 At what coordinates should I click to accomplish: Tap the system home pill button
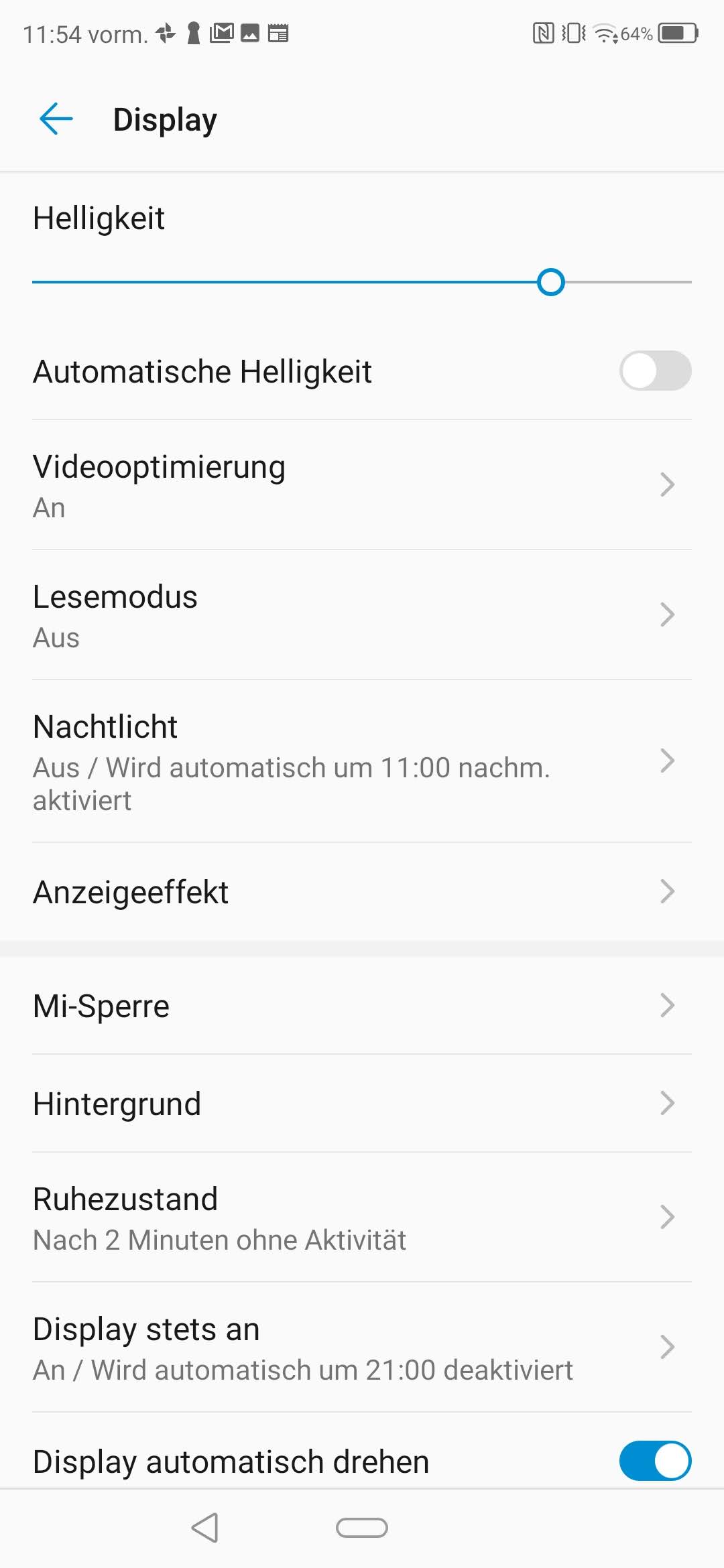[362, 1528]
